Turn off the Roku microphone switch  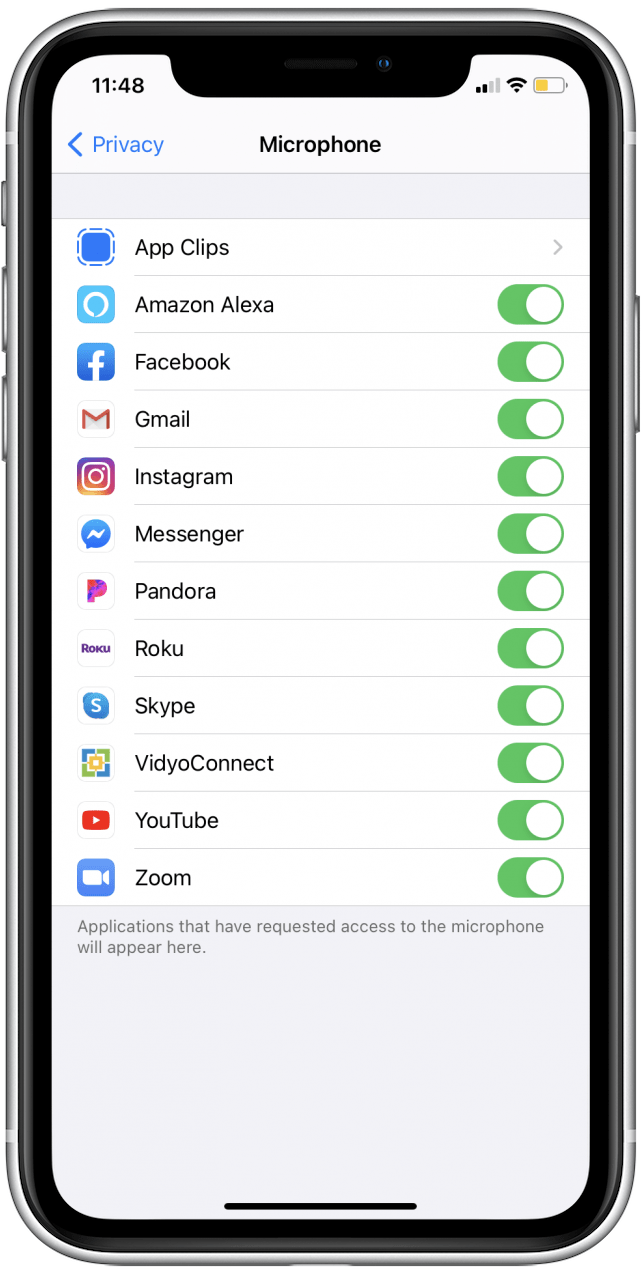tap(531, 648)
